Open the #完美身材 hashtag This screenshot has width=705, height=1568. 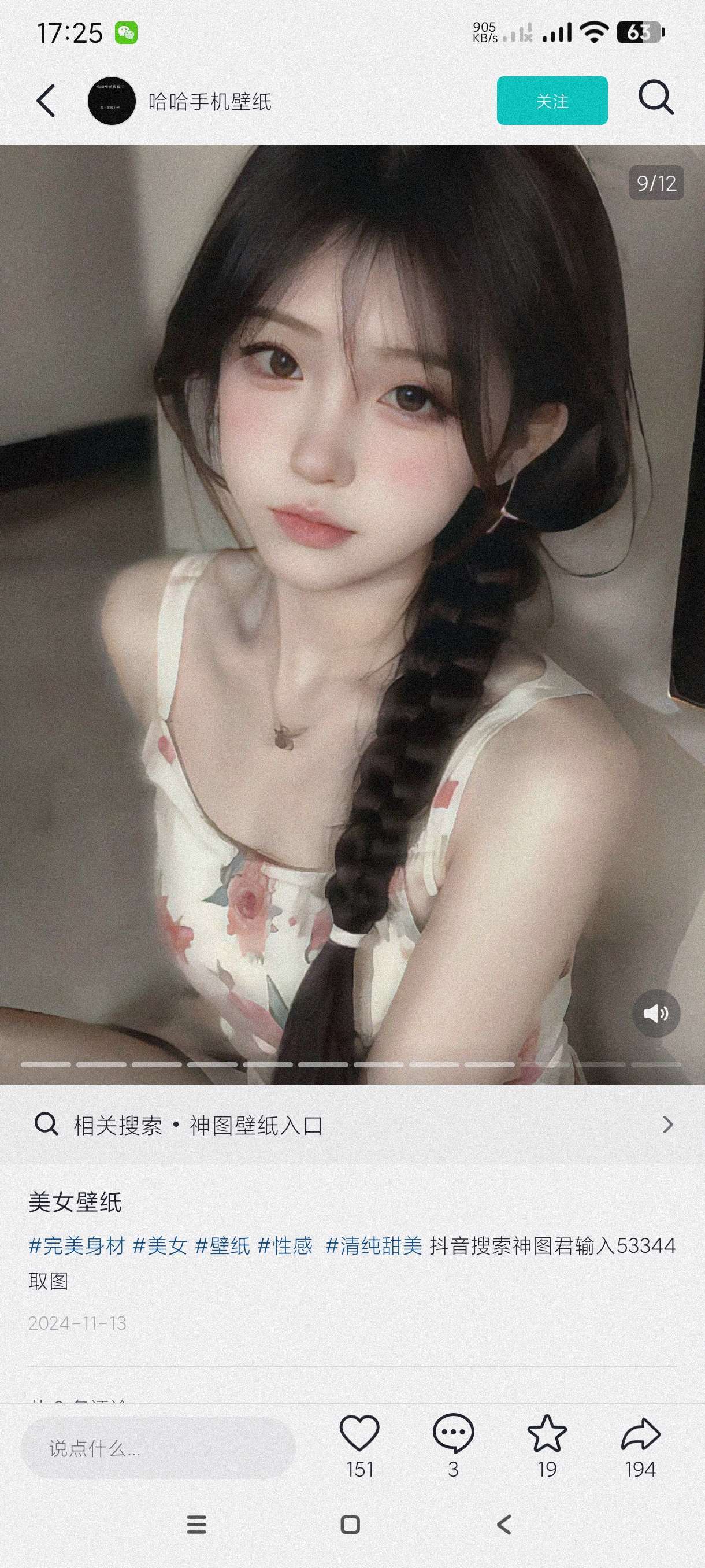click(77, 1246)
